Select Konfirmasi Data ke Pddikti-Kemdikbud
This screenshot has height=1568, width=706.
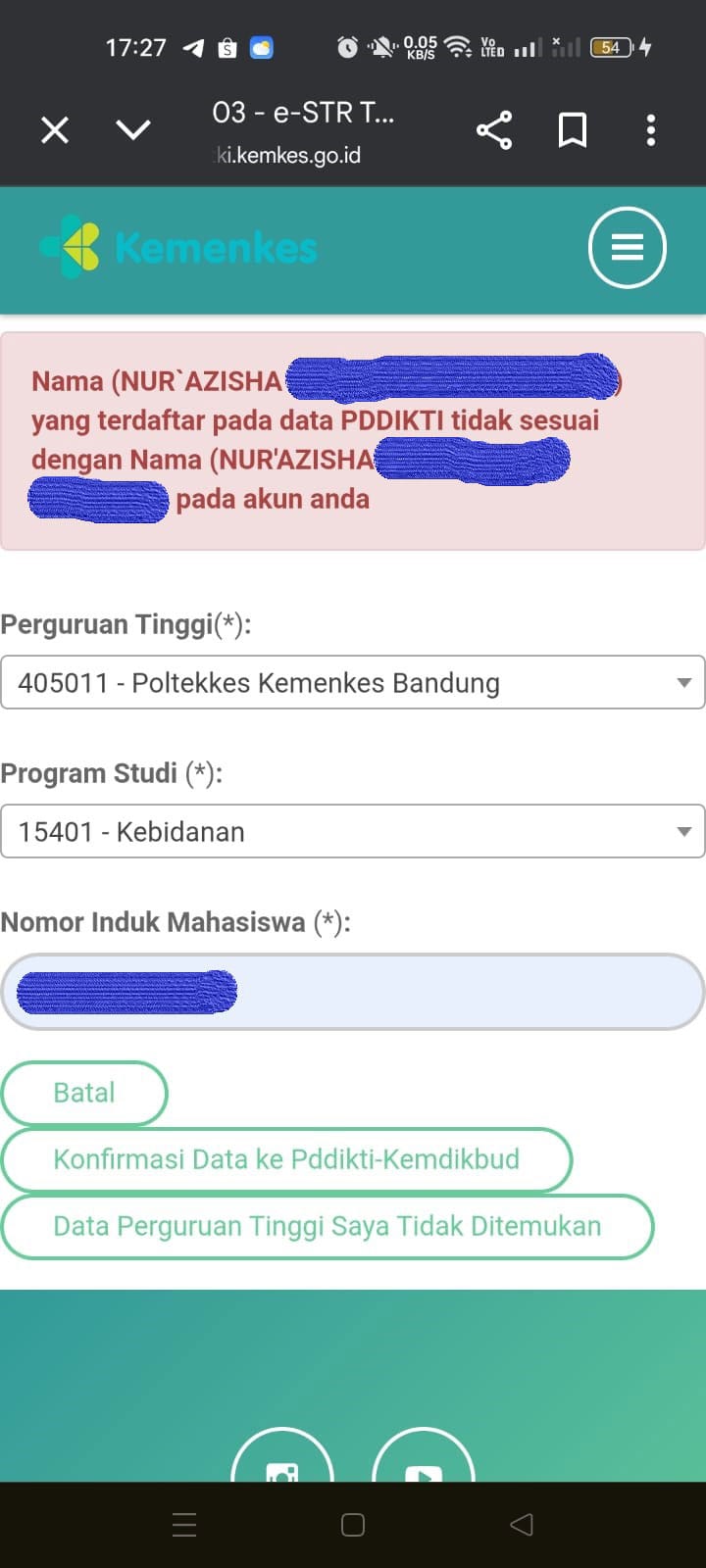click(286, 1159)
